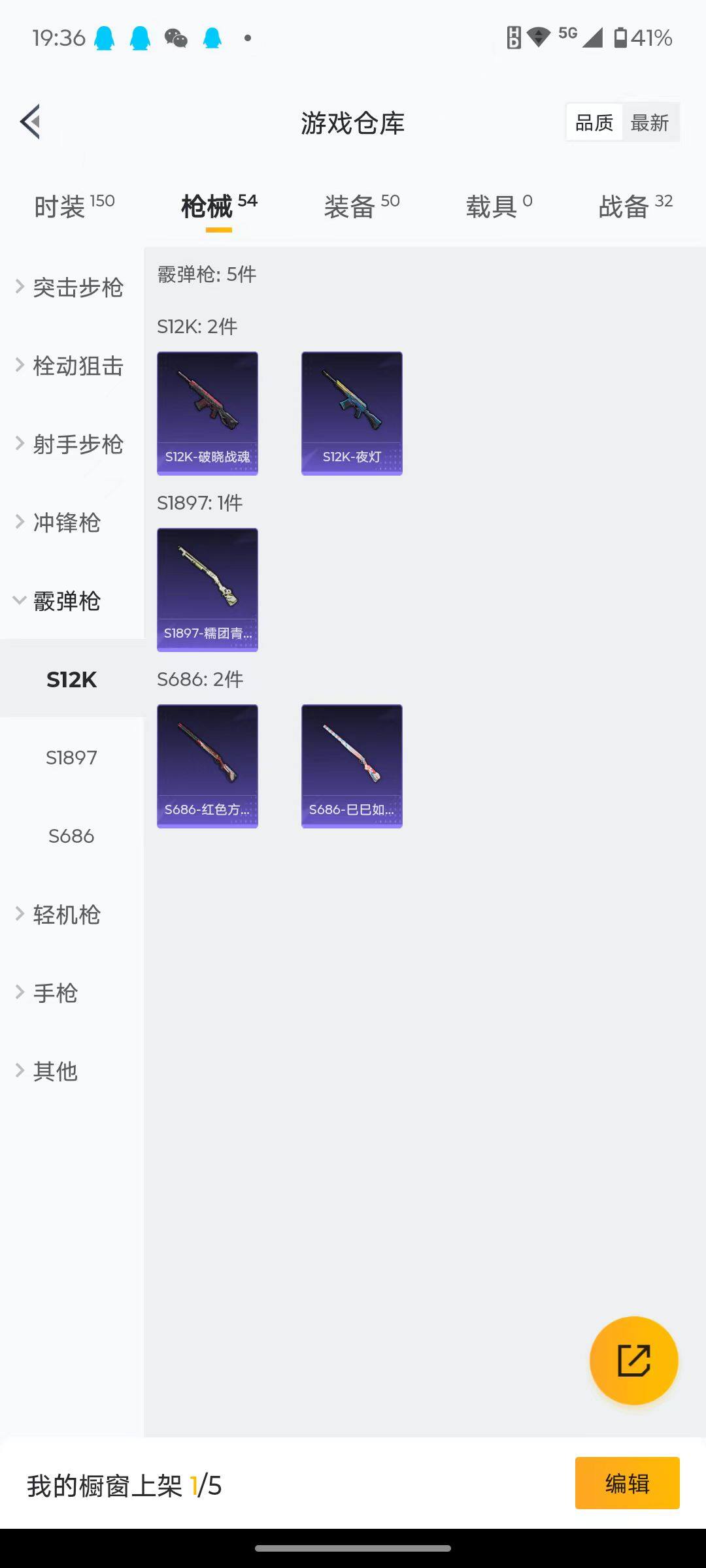This screenshot has height=1568, width=706.
Task: Switch to the 载具 tab
Action: (499, 206)
